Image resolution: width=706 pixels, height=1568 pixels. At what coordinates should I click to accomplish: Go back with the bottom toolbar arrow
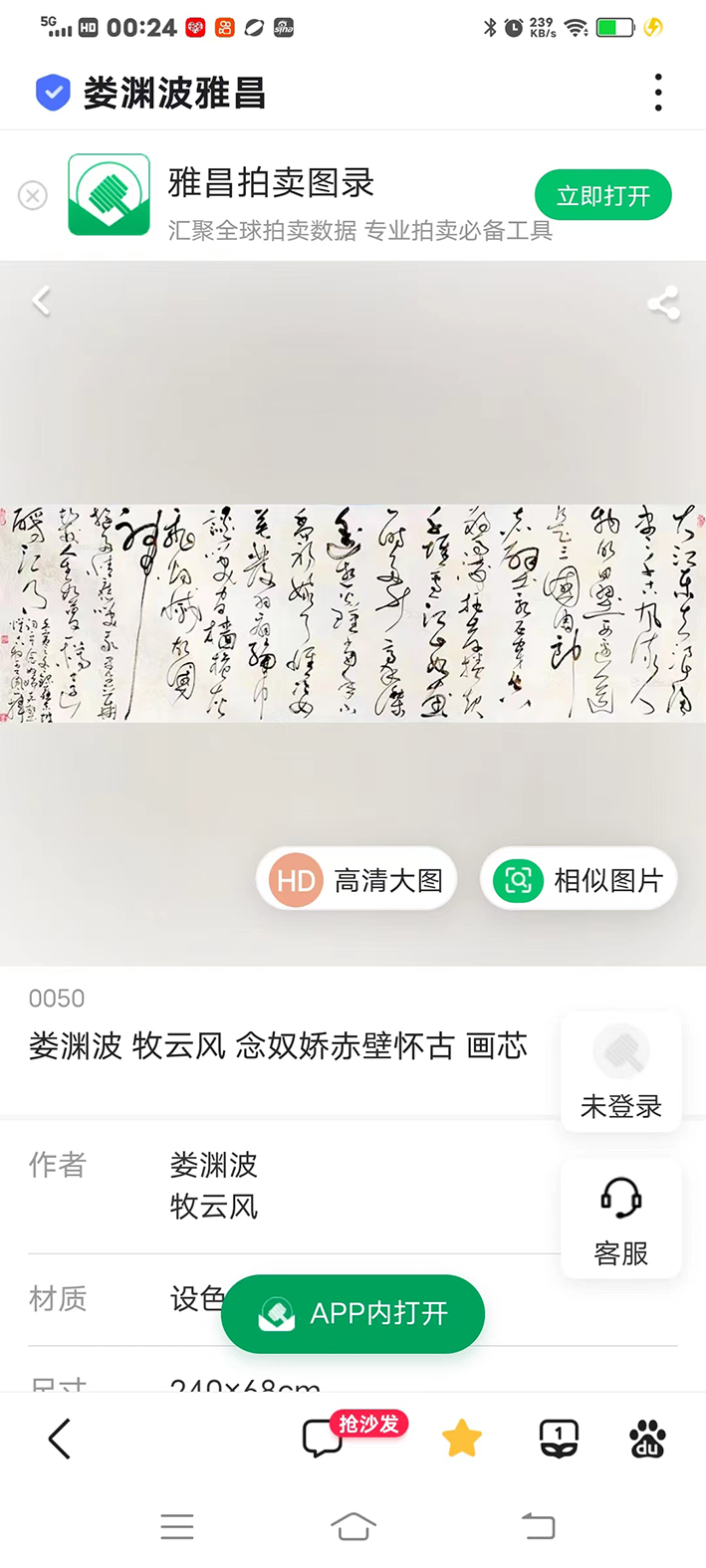pyautogui.click(x=60, y=1440)
